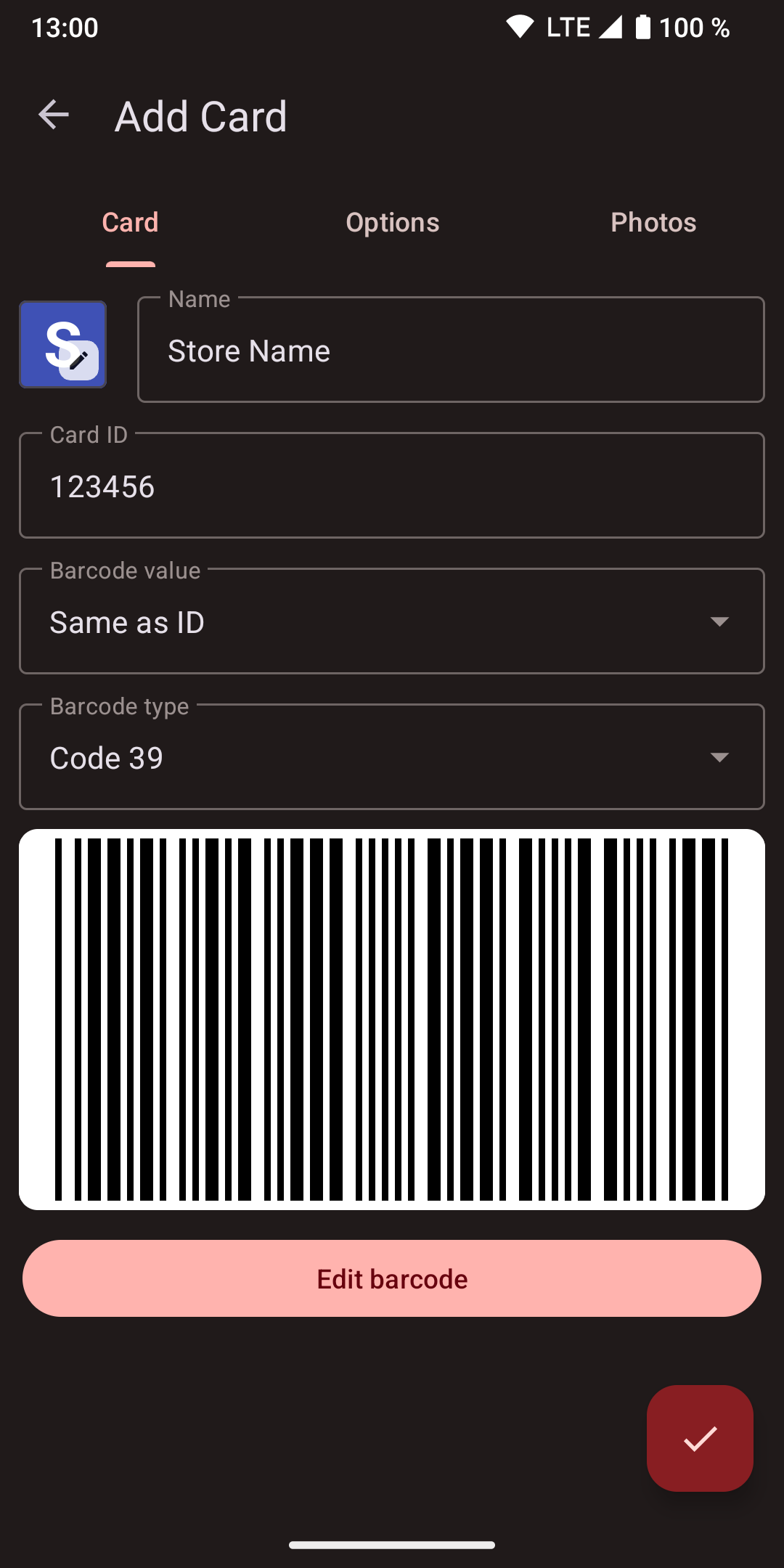This screenshot has height=1568, width=784.
Task: Tap the Edit barcode button
Action: (392, 1279)
